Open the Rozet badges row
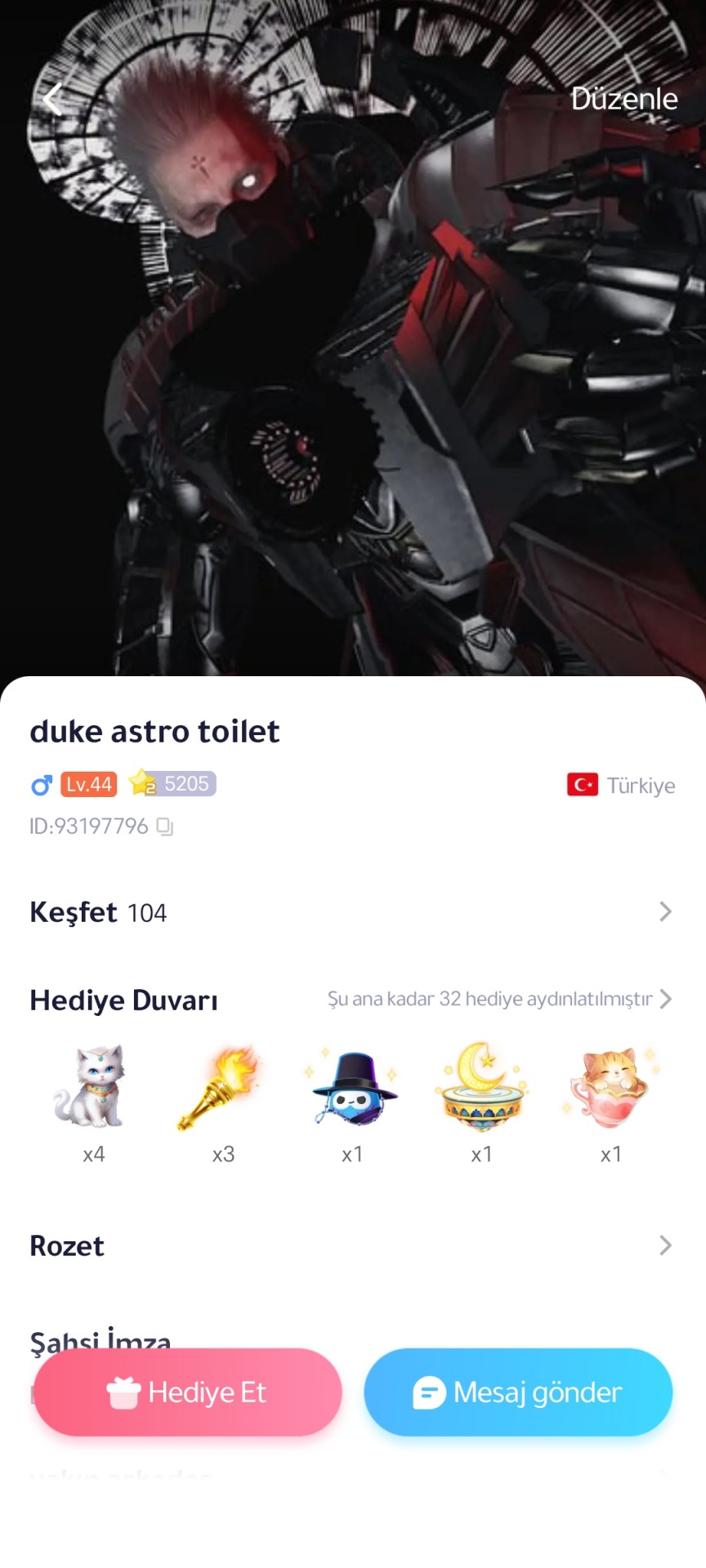706x1568 pixels. coord(351,1245)
